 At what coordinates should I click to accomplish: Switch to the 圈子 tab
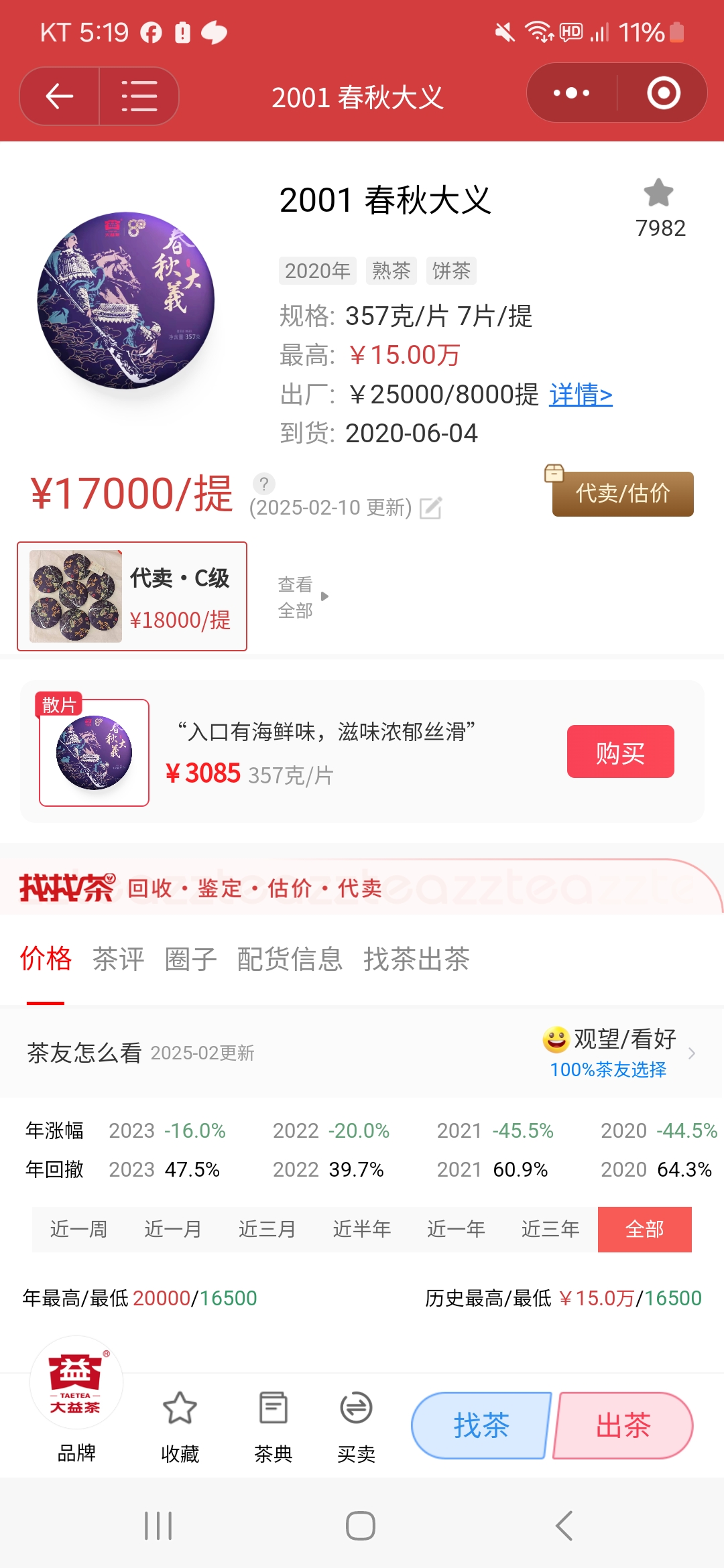tap(190, 959)
